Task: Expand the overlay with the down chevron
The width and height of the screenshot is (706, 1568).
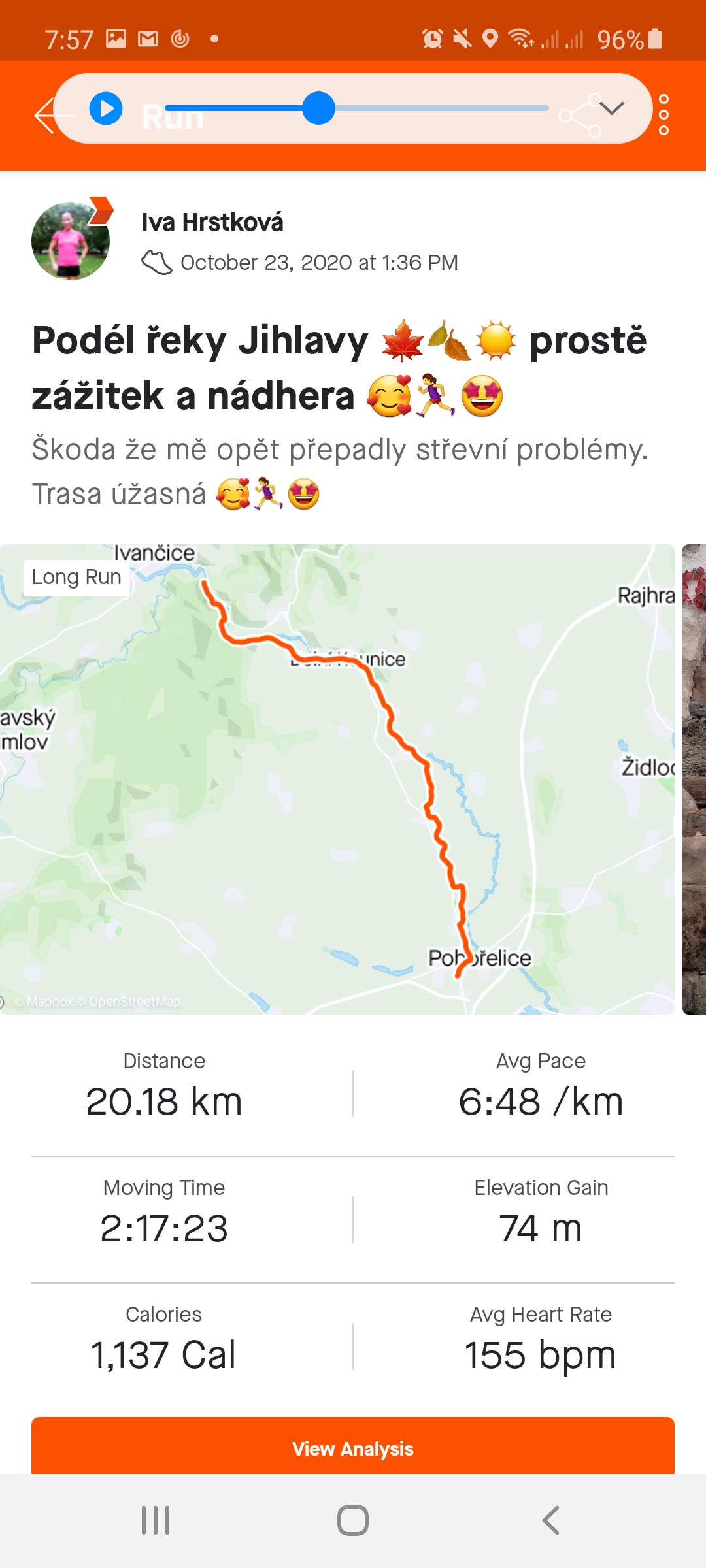Action: point(611,108)
